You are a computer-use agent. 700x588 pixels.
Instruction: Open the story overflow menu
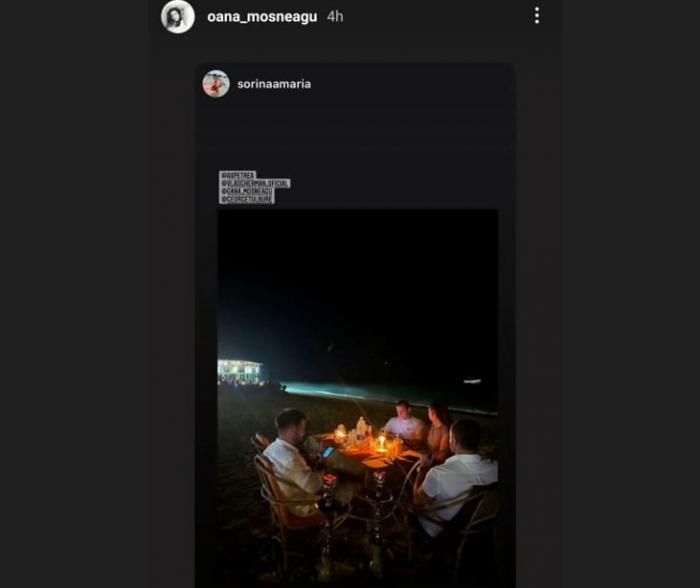point(536,16)
